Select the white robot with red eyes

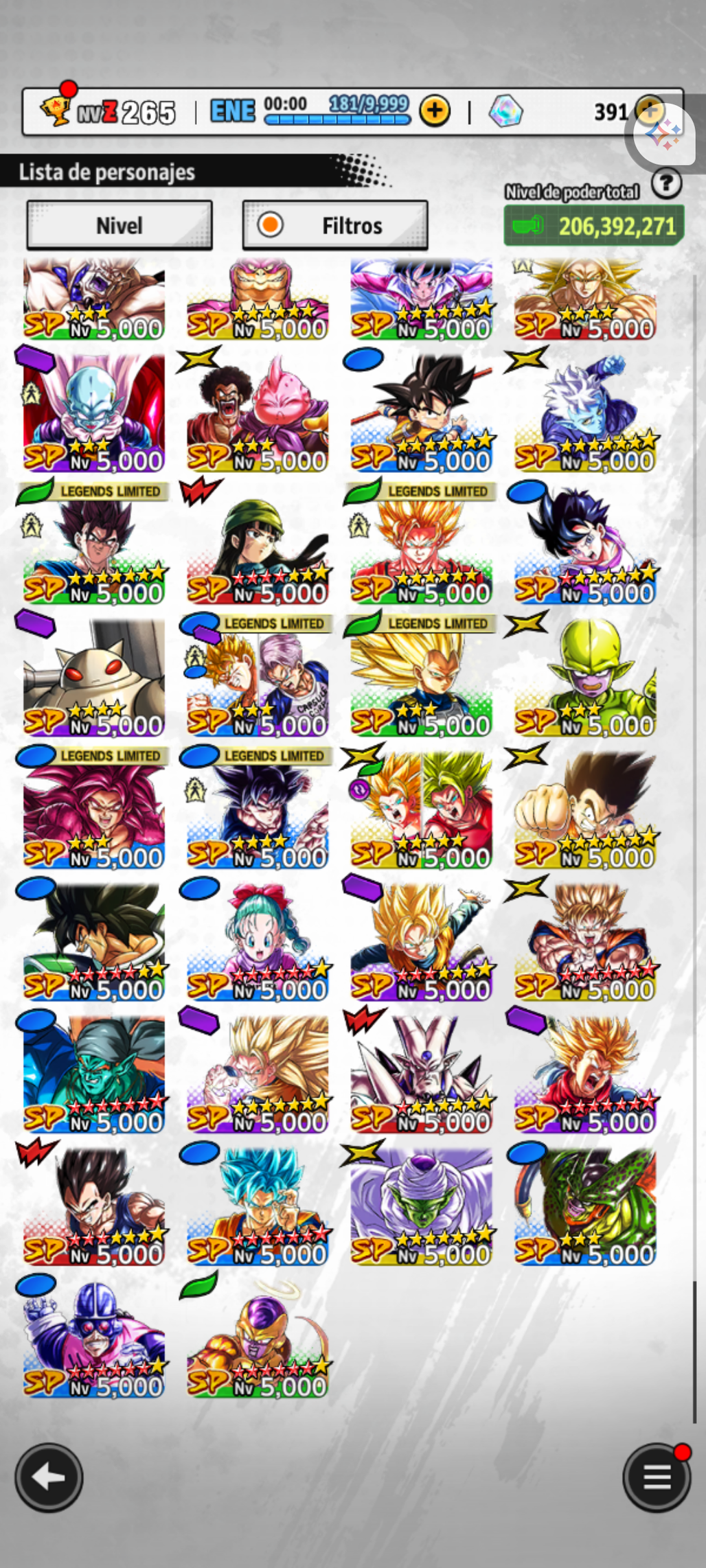[x=93, y=677]
